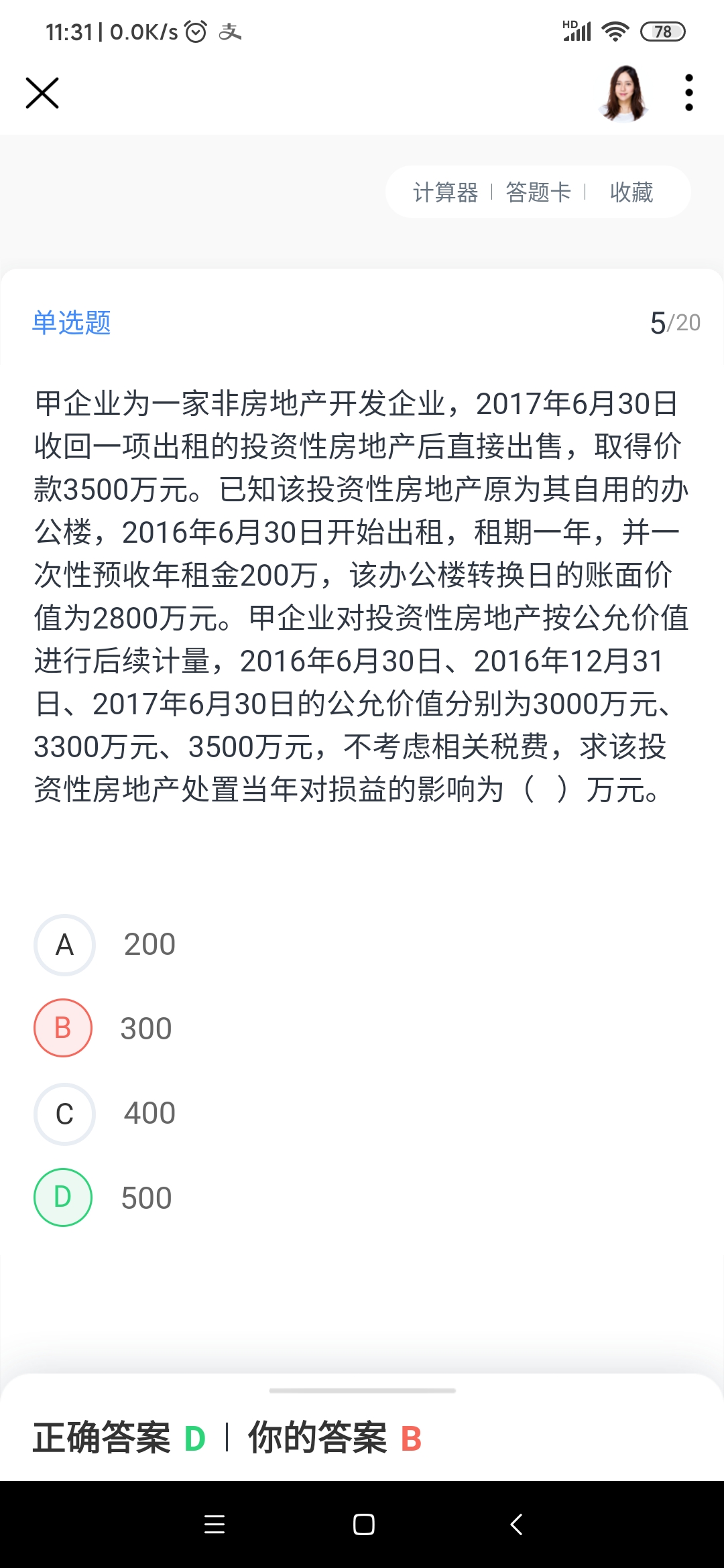This screenshot has height=1568, width=724.
Task: Tap 收藏 to bookmark this question
Action: click(x=631, y=192)
